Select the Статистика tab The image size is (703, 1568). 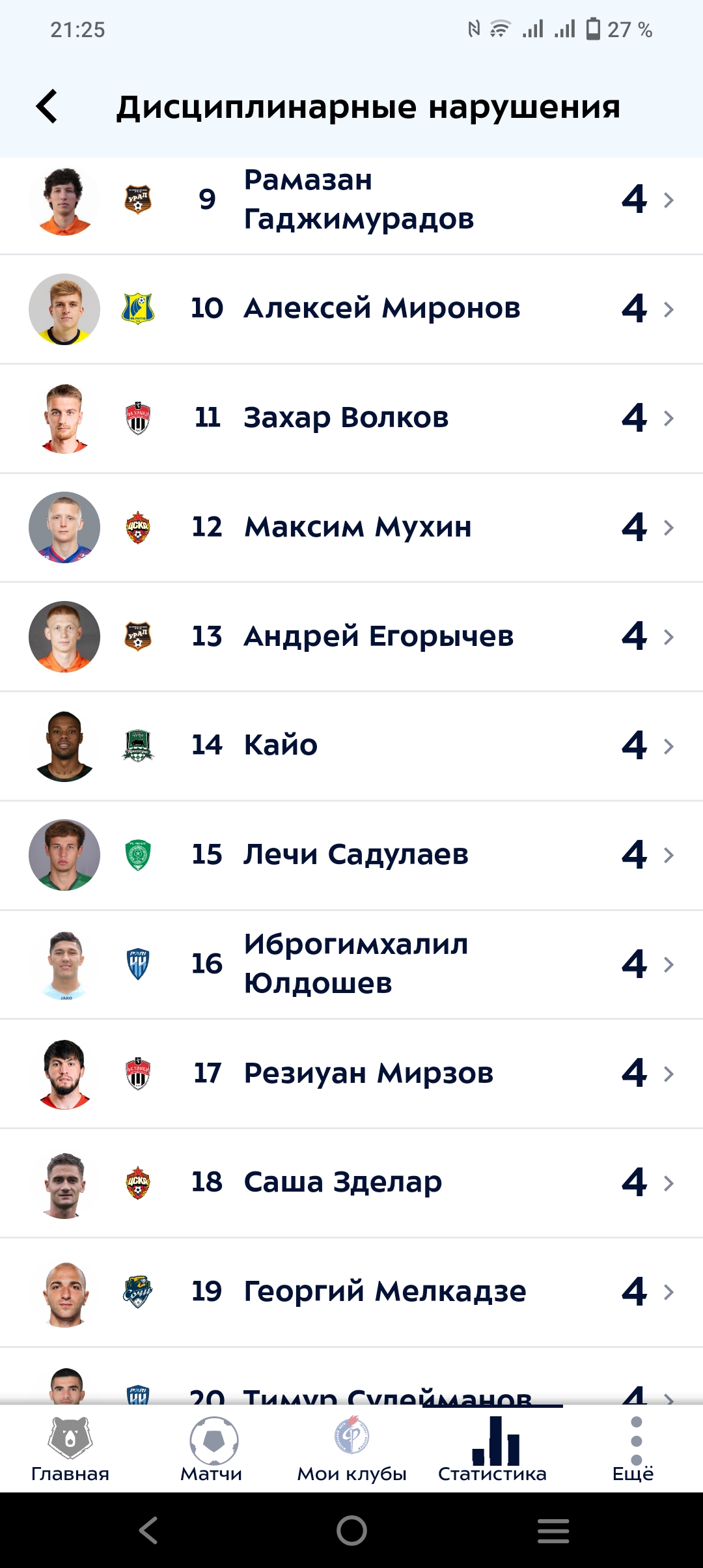(493, 1449)
